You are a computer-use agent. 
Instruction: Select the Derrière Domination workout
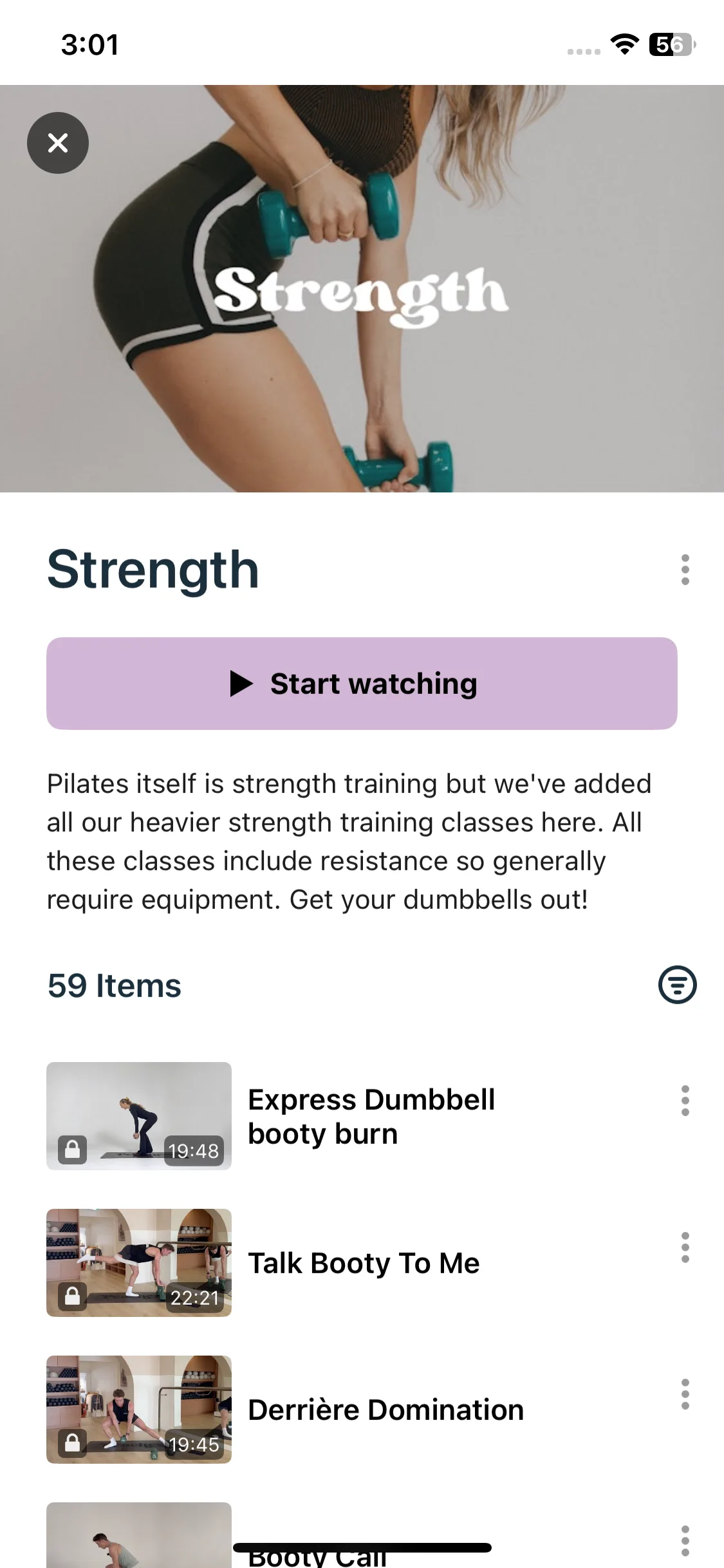point(385,1410)
